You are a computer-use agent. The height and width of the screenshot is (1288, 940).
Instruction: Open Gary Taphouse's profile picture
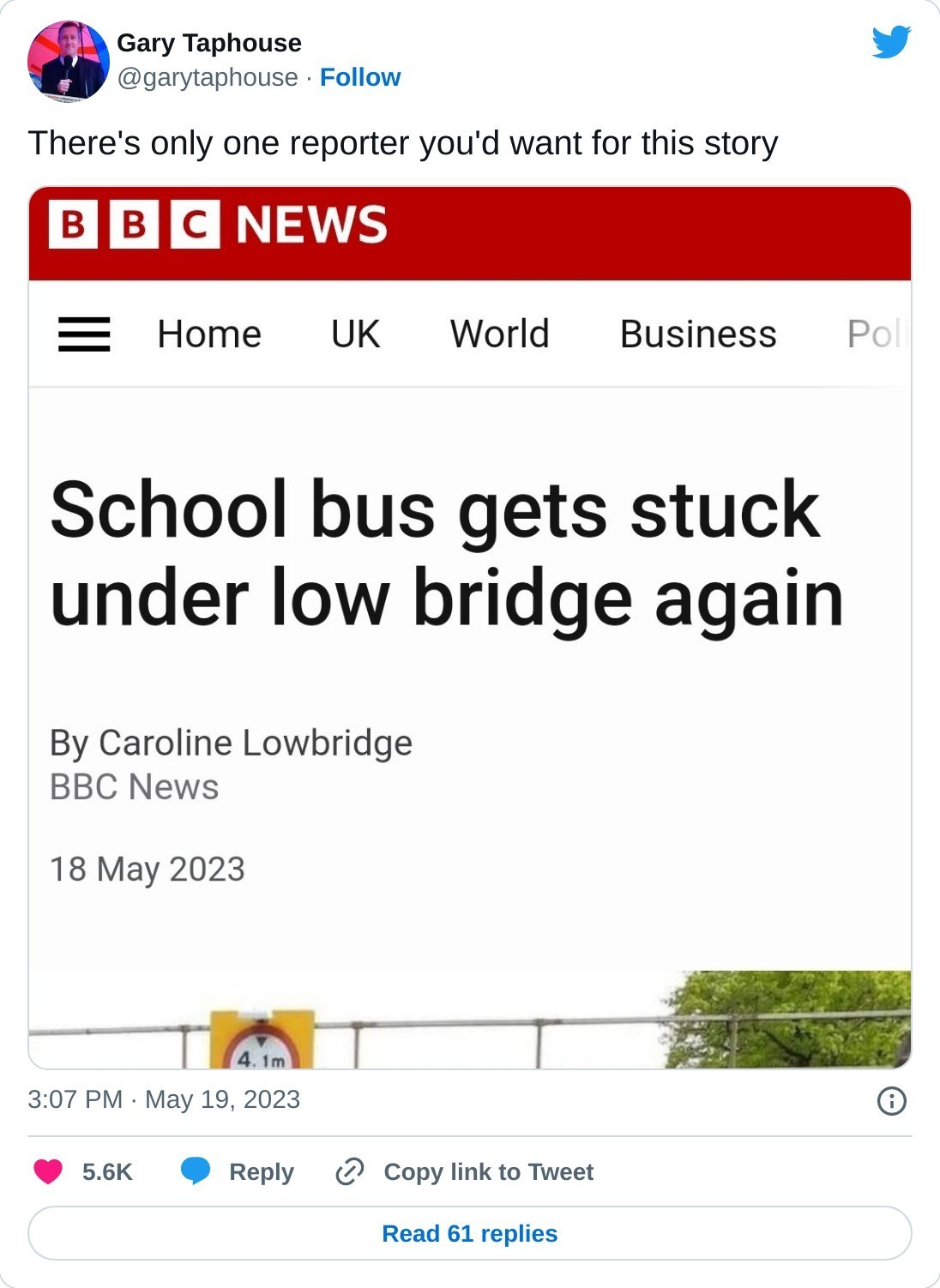69,62
